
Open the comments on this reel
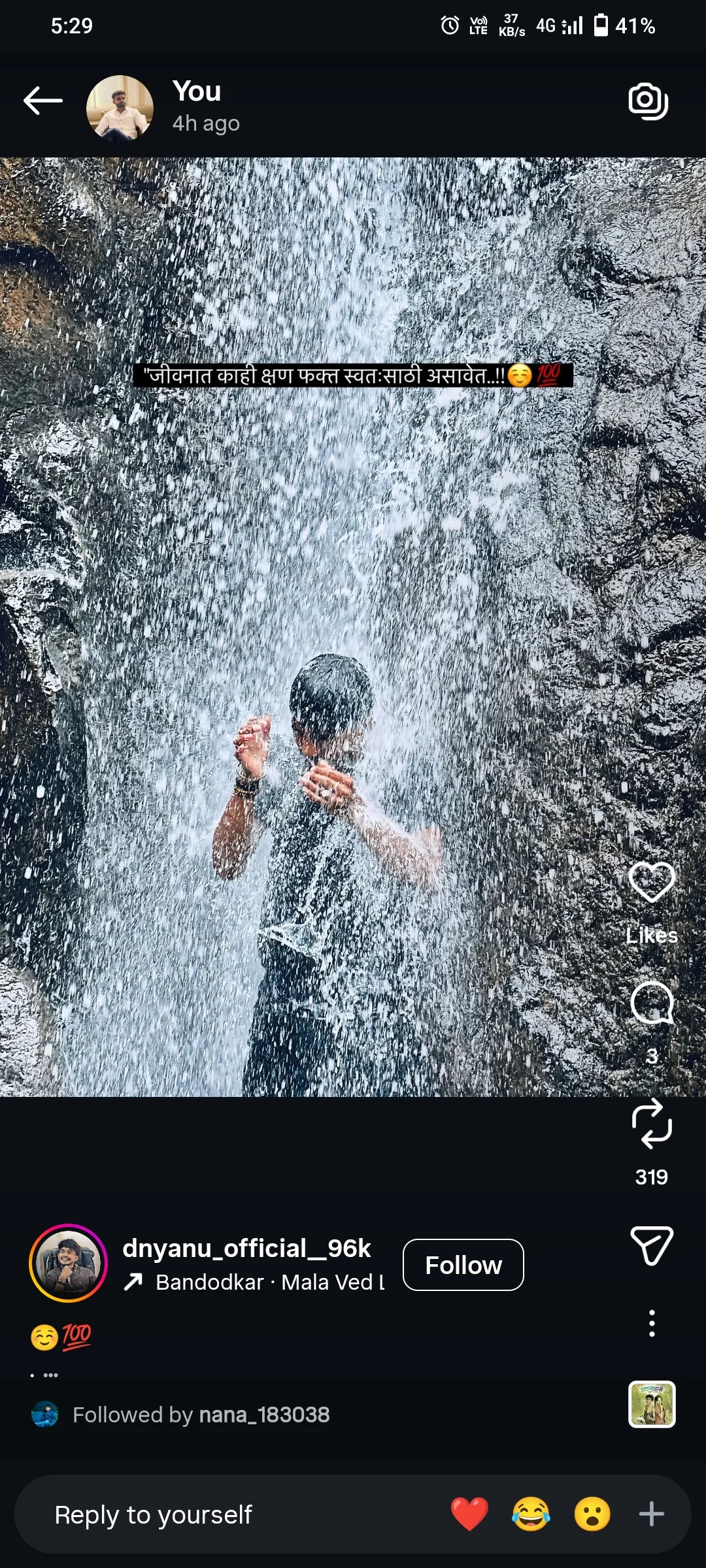[652, 1003]
